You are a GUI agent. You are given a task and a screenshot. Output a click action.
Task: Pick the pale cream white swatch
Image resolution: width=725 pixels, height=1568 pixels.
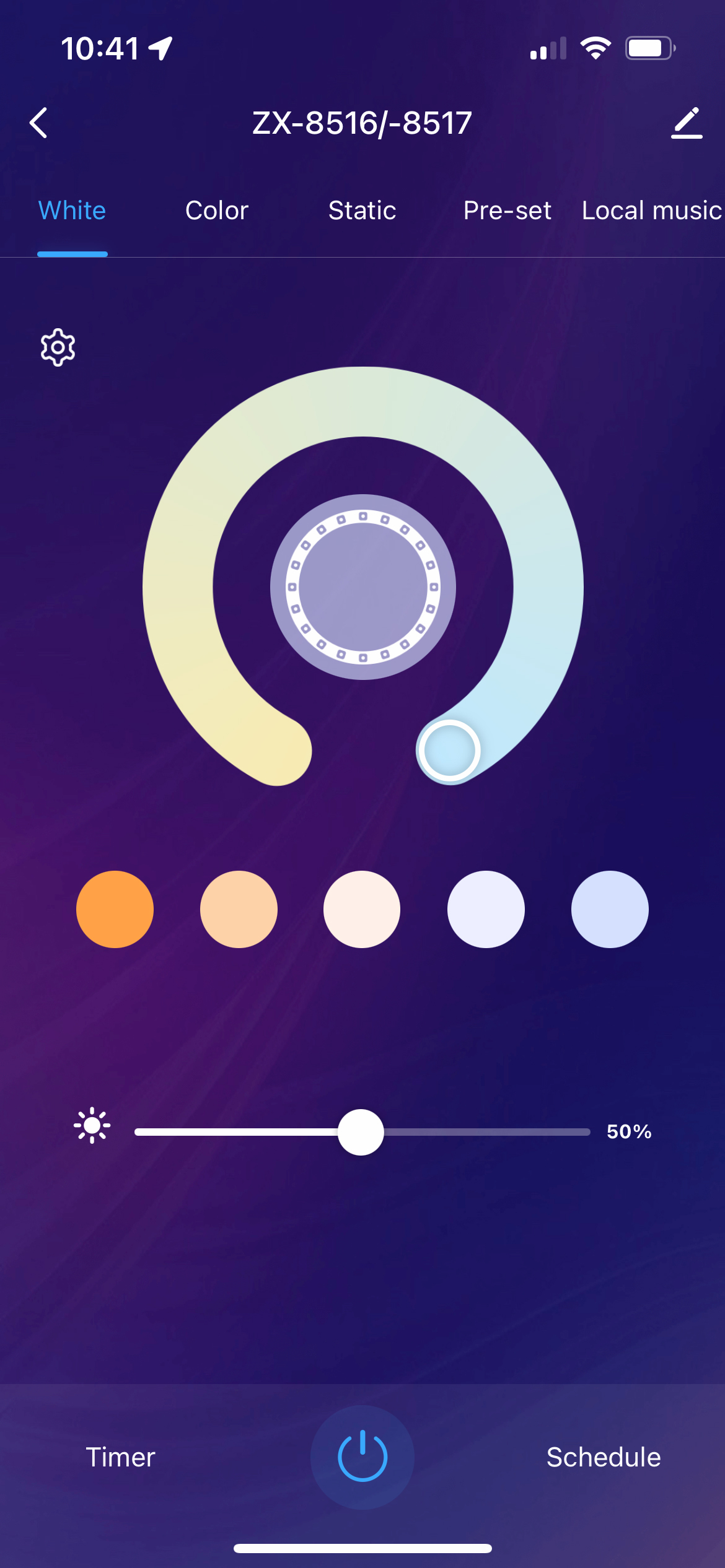pos(362,909)
